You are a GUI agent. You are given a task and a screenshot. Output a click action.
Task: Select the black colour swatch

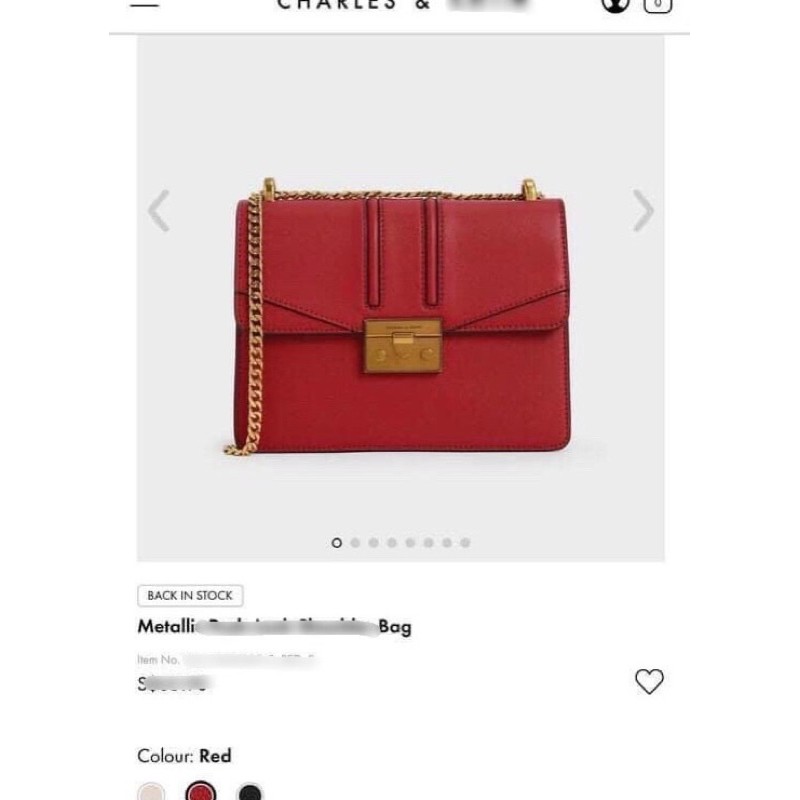pyautogui.click(x=250, y=794)
